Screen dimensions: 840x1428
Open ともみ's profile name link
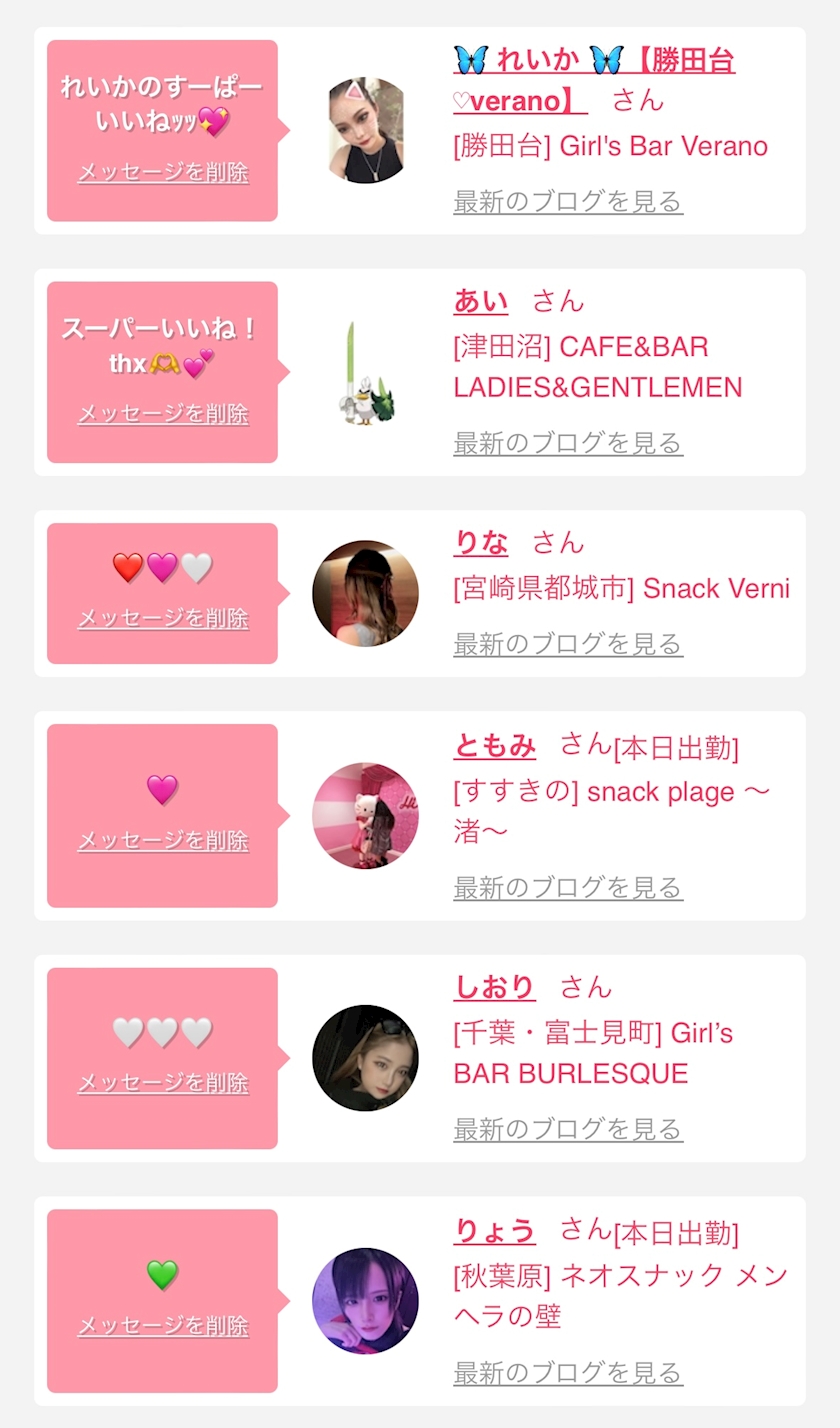pos(495,744)
